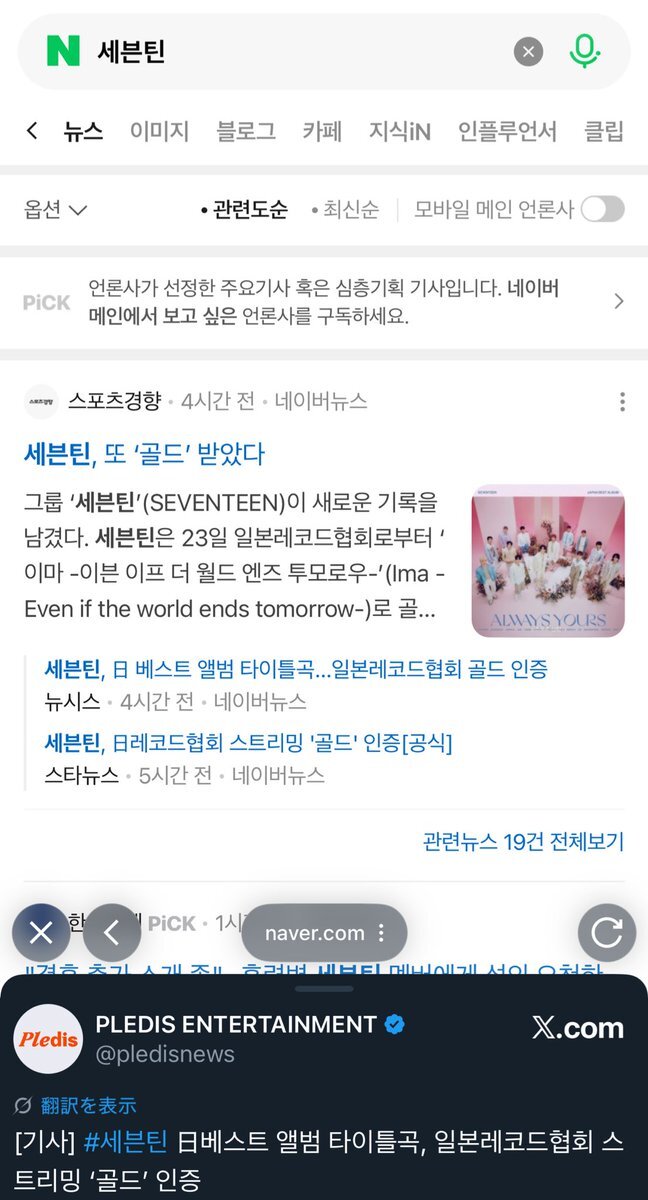Open more options for the 스포츠경향 article
The image size is (648, 1200).
622,402
